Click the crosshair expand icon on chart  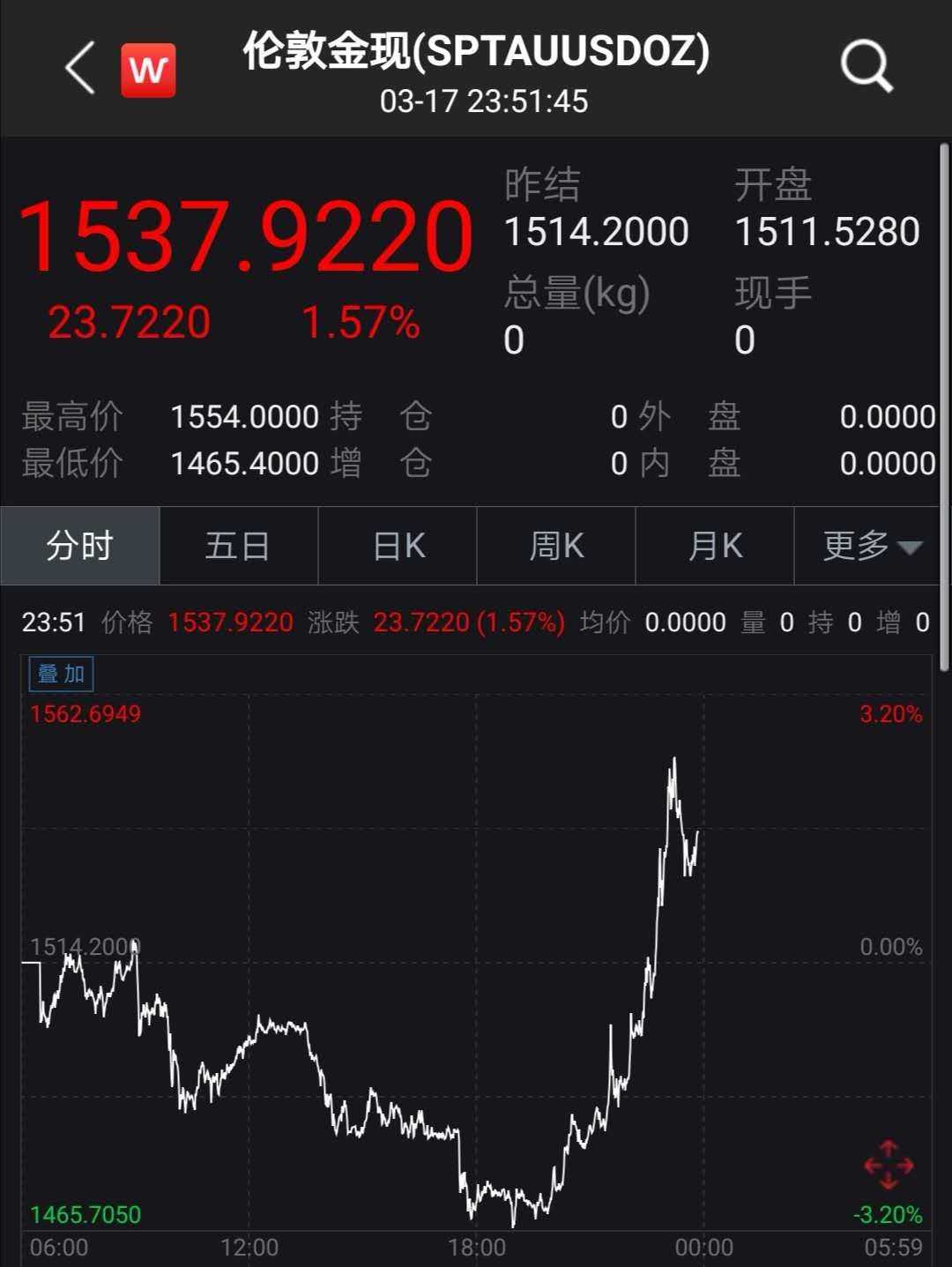pos(889,1163)
